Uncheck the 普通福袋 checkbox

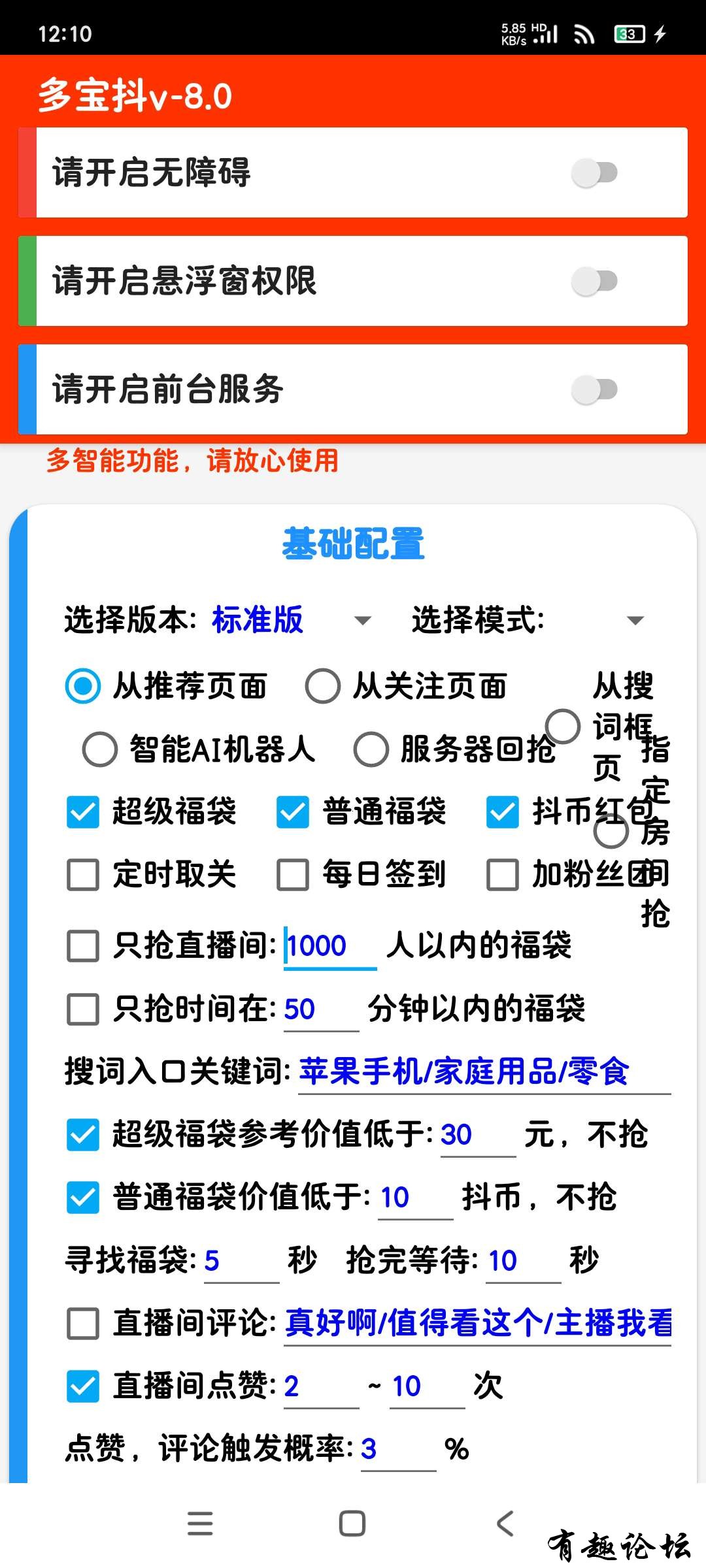[293, 812]
